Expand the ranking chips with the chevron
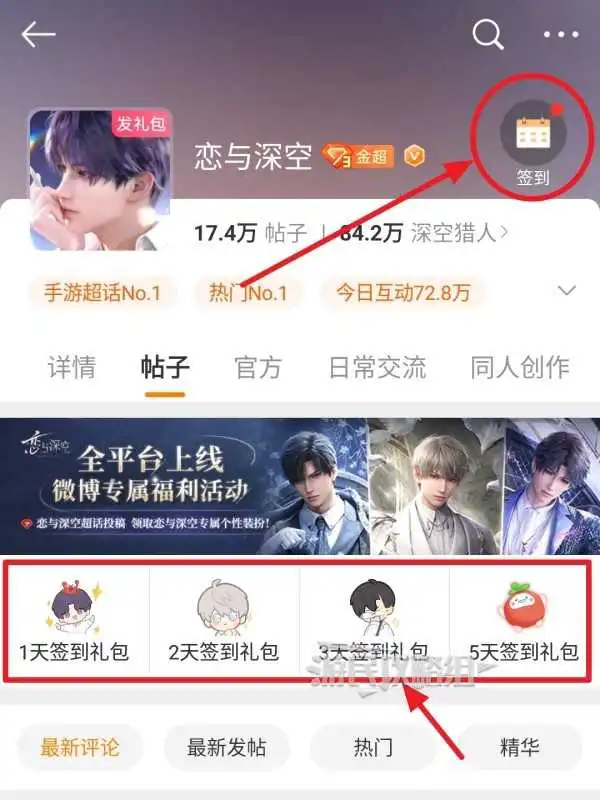The width and height of the screenshot is (600, 800). coord(567,291)
